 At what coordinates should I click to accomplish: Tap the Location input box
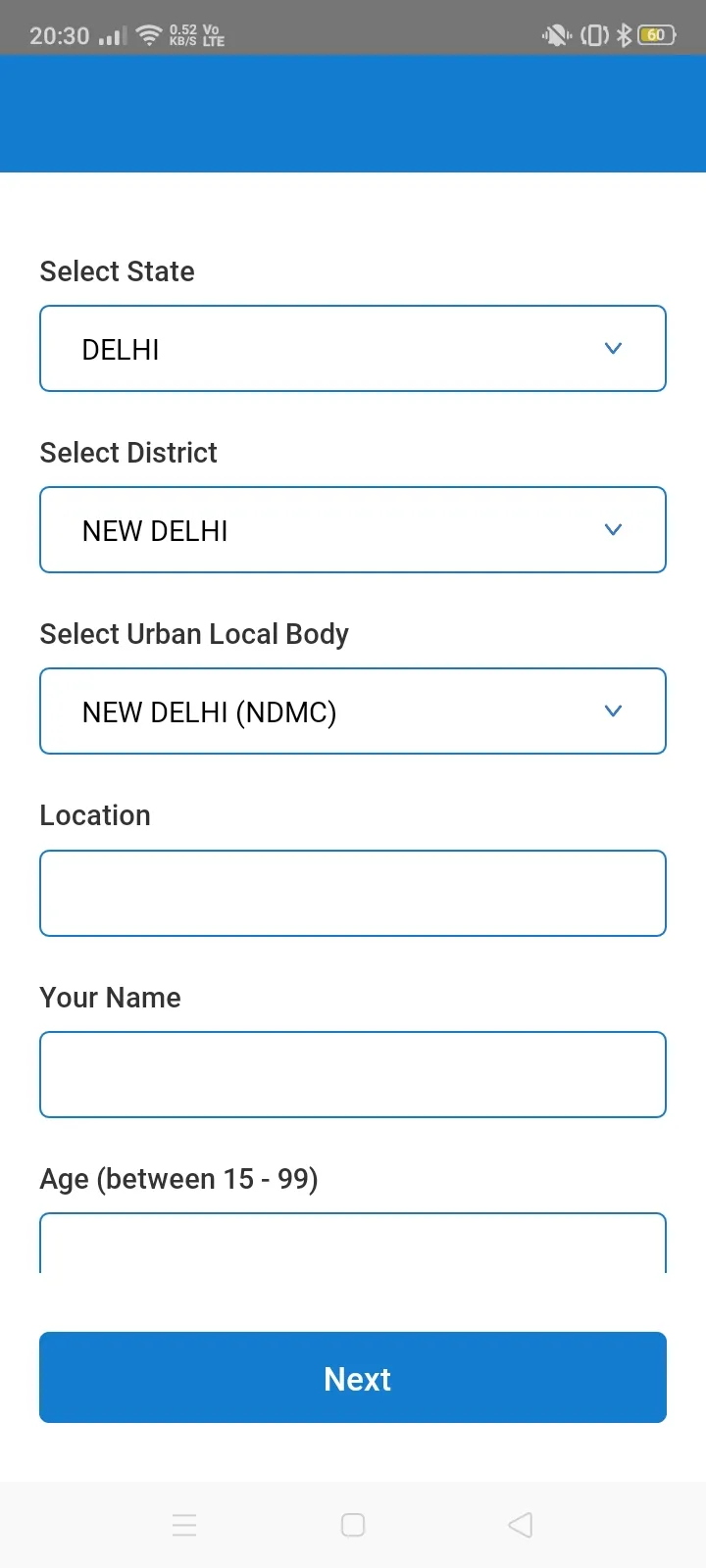pos(353,893)
